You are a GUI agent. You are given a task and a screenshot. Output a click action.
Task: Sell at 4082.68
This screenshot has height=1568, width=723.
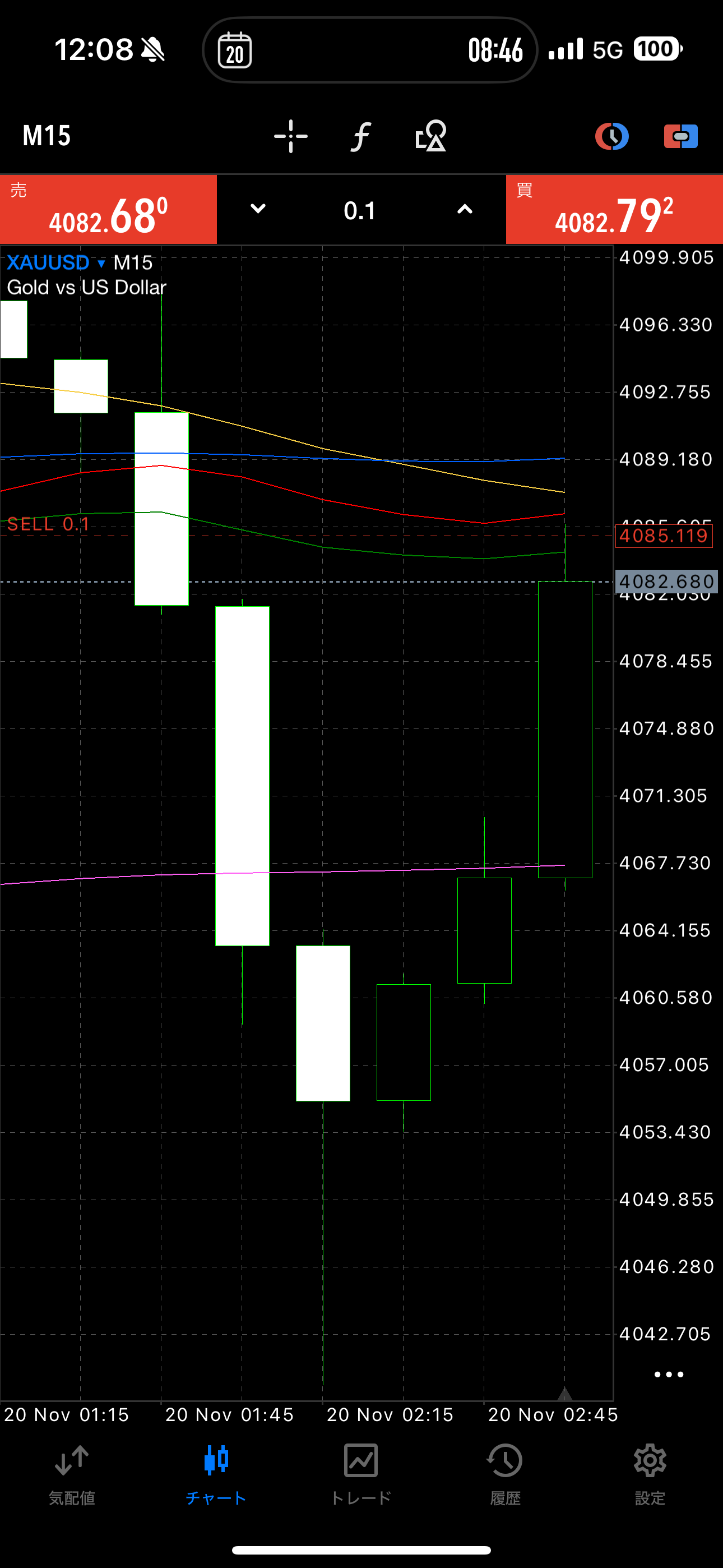[x=108, y=209]
